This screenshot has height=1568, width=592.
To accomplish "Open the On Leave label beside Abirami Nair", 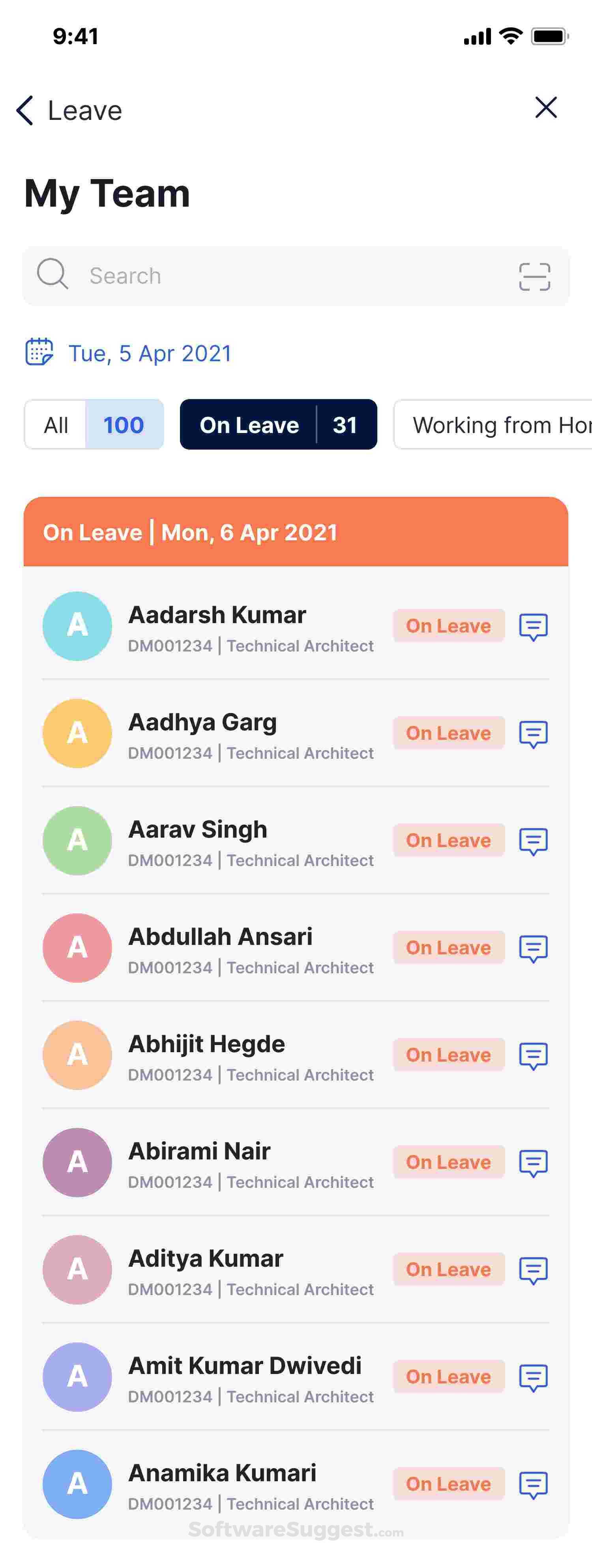I will (x=449, y=1162).
